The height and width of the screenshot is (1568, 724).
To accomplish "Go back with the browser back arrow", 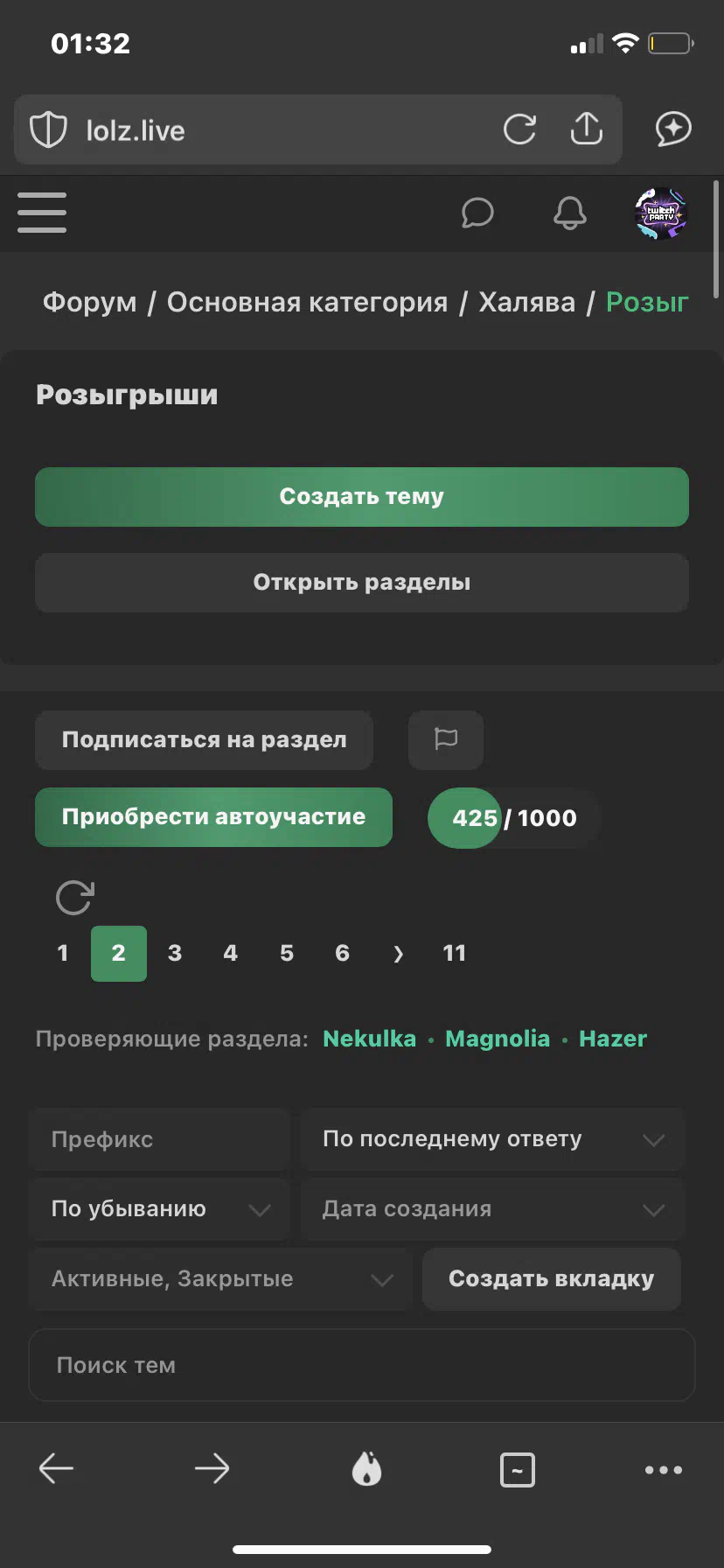I will [56, 1468].
